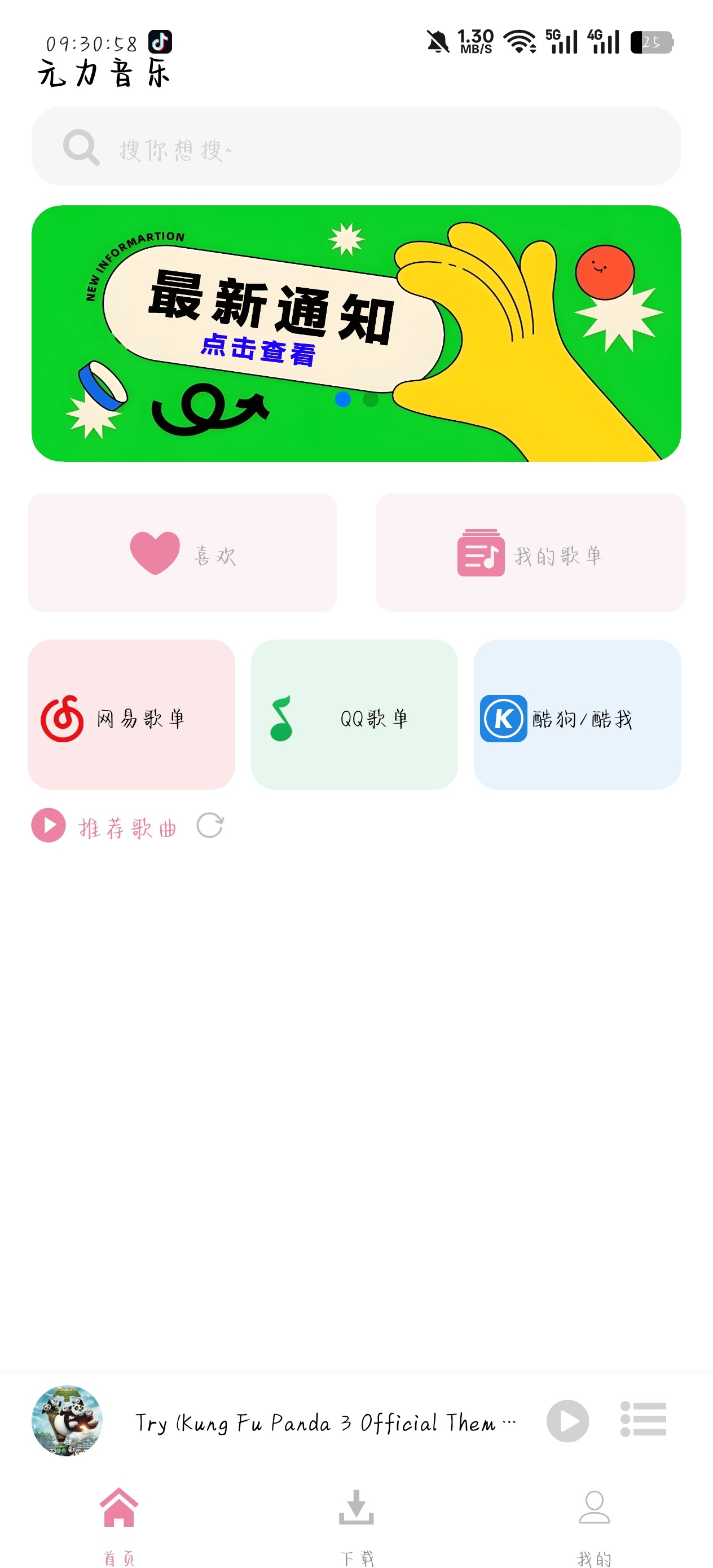This screenshot has width=713, height=1568.
Task: Refresh recommended songs with the reload icon
Action: [209, 826]
